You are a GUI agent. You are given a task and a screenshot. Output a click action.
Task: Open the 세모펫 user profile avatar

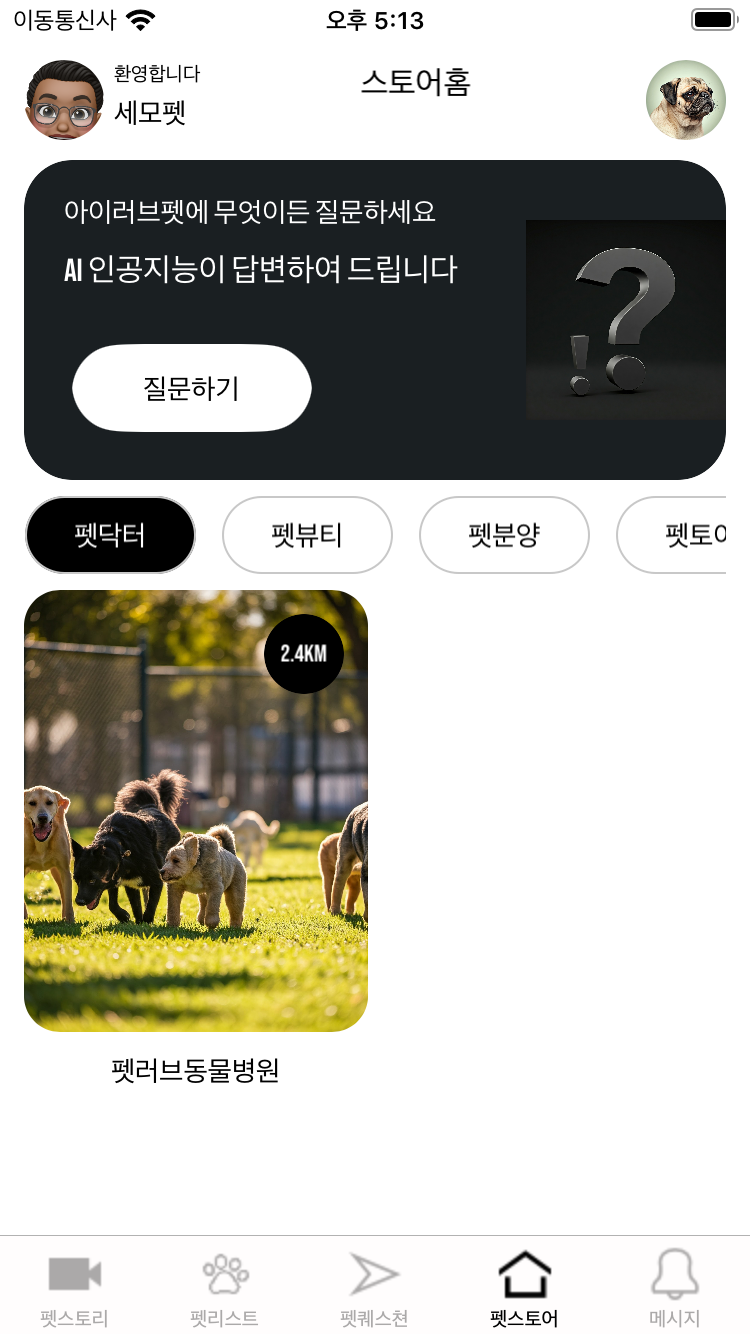pos(64,100)
